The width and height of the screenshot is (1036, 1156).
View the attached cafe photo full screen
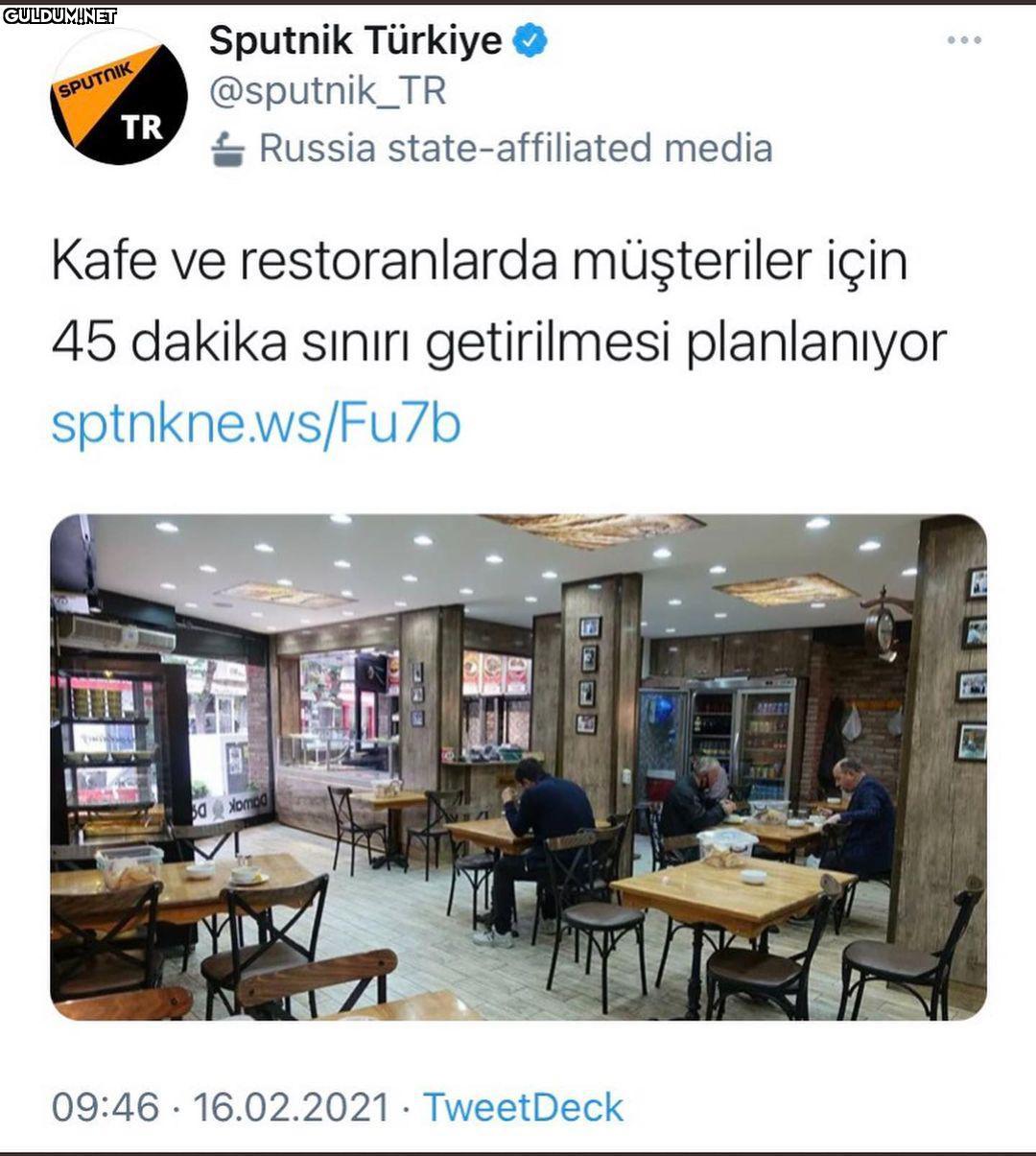coord(518,767)
